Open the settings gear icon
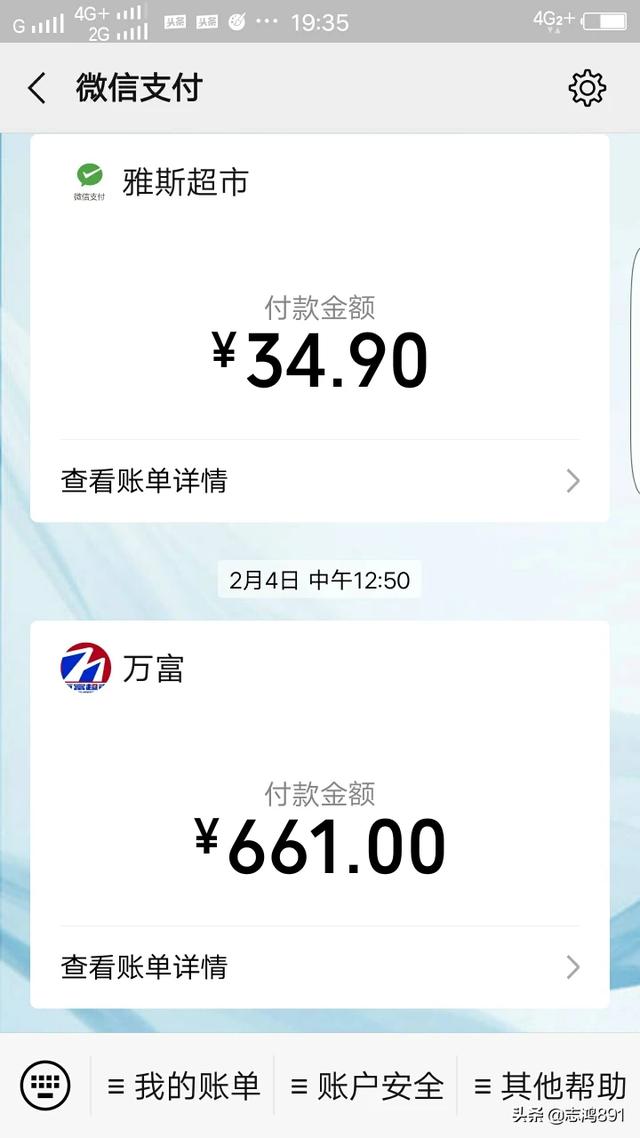This screenshot has height=1138, width=640. (x=586, y=89)
